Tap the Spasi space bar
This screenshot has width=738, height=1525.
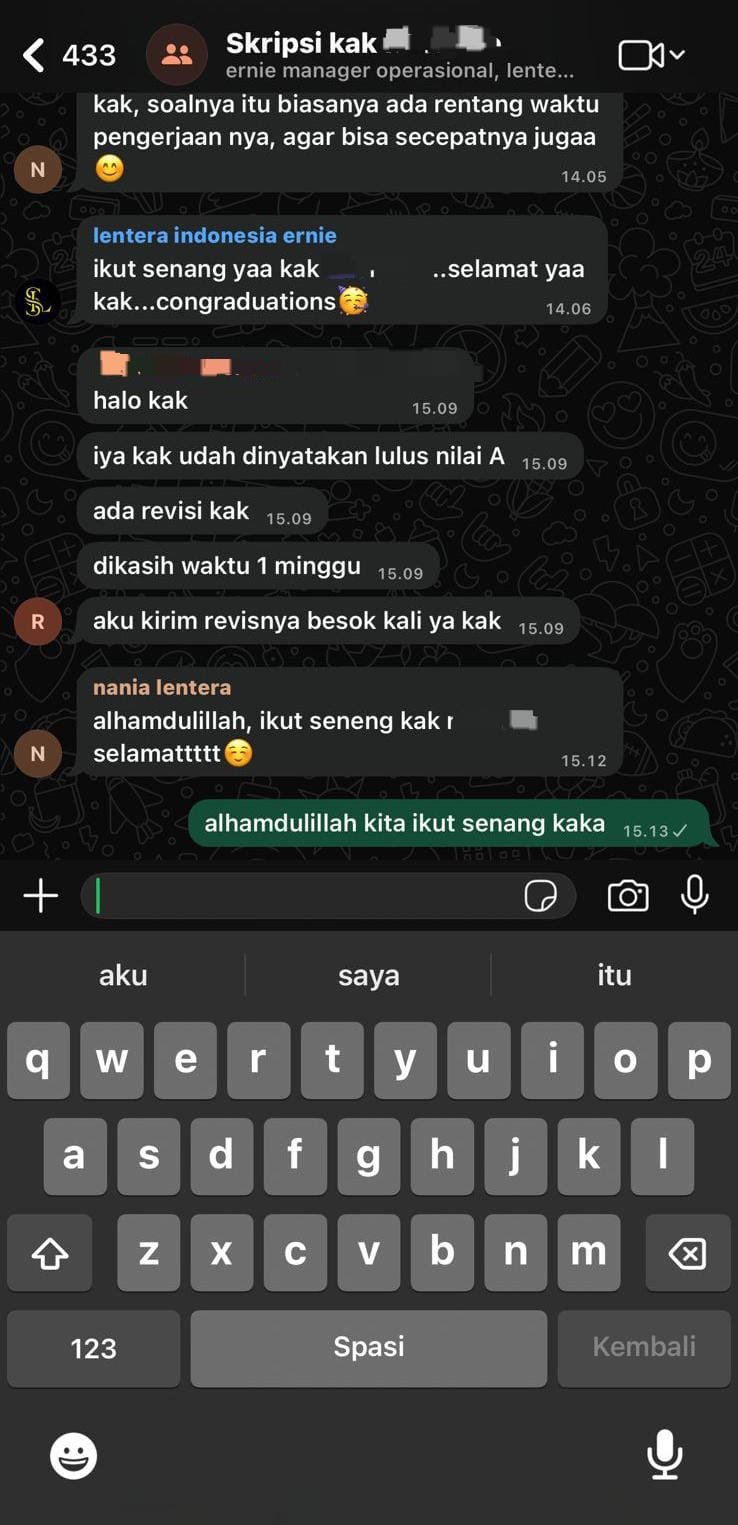tap(368, 1348)
